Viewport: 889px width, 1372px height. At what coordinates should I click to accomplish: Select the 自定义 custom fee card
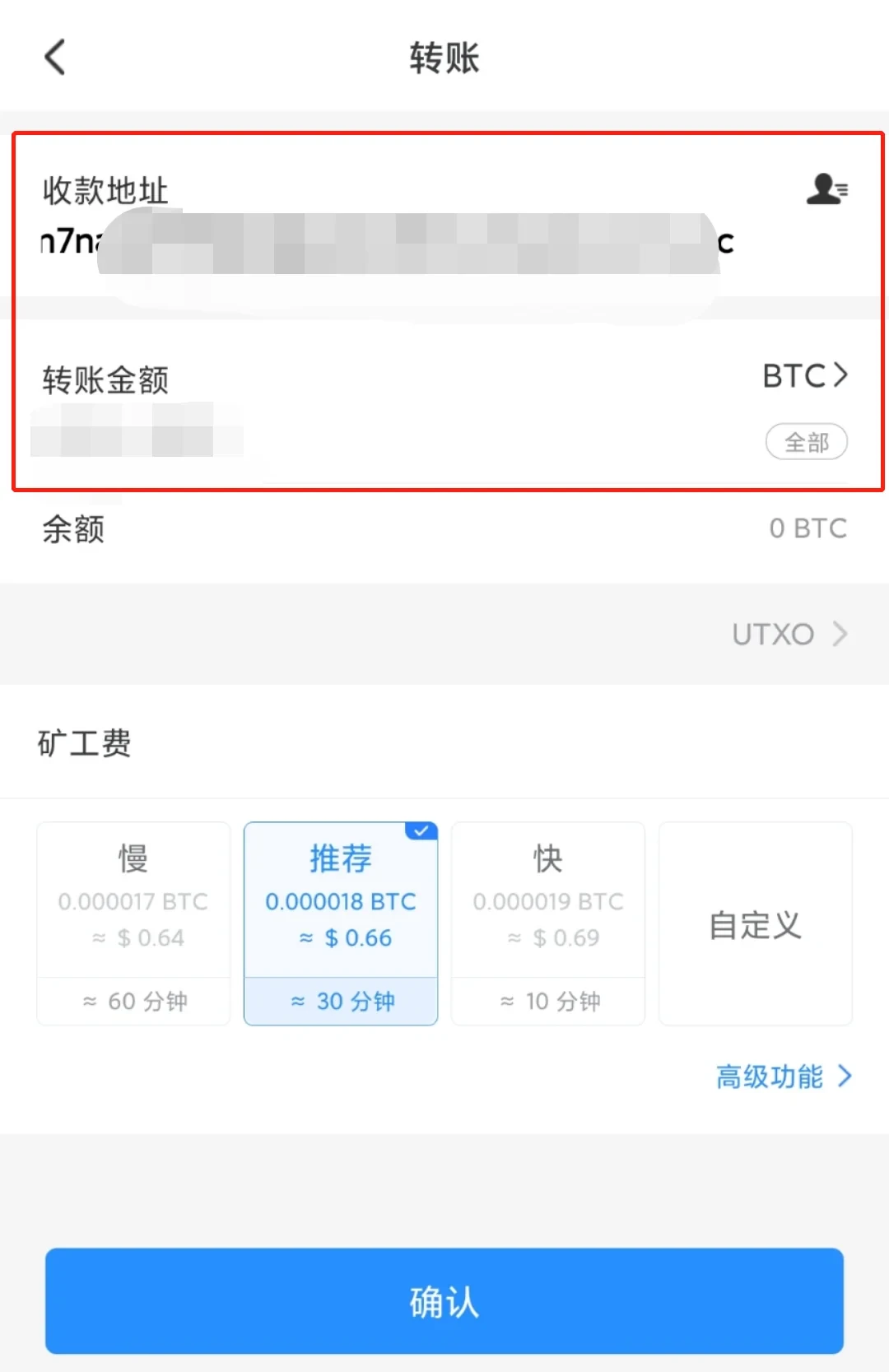click(754, 922)
